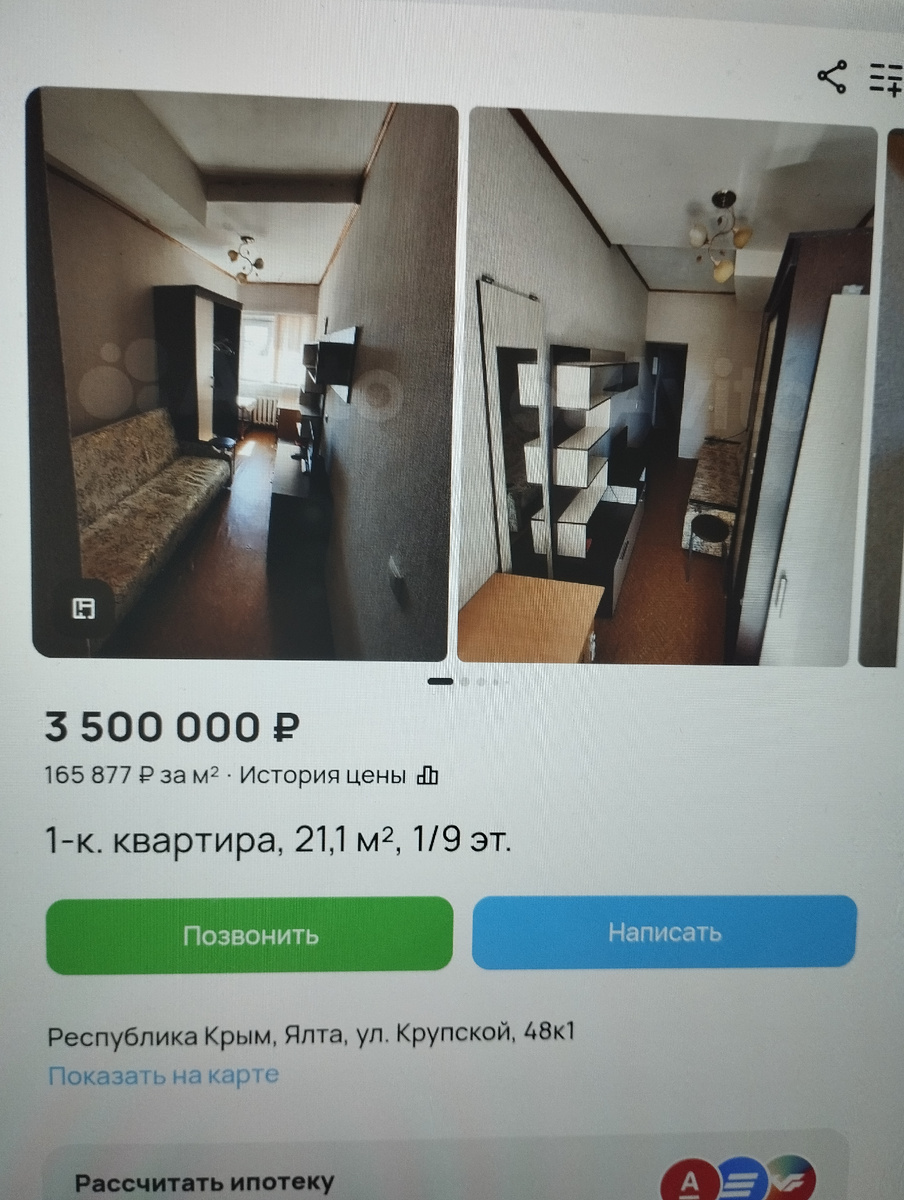Image resolution: width=904 pixels, height=1200 pixels.
Task: Open the second room photo with shelves
Action: 665,385
